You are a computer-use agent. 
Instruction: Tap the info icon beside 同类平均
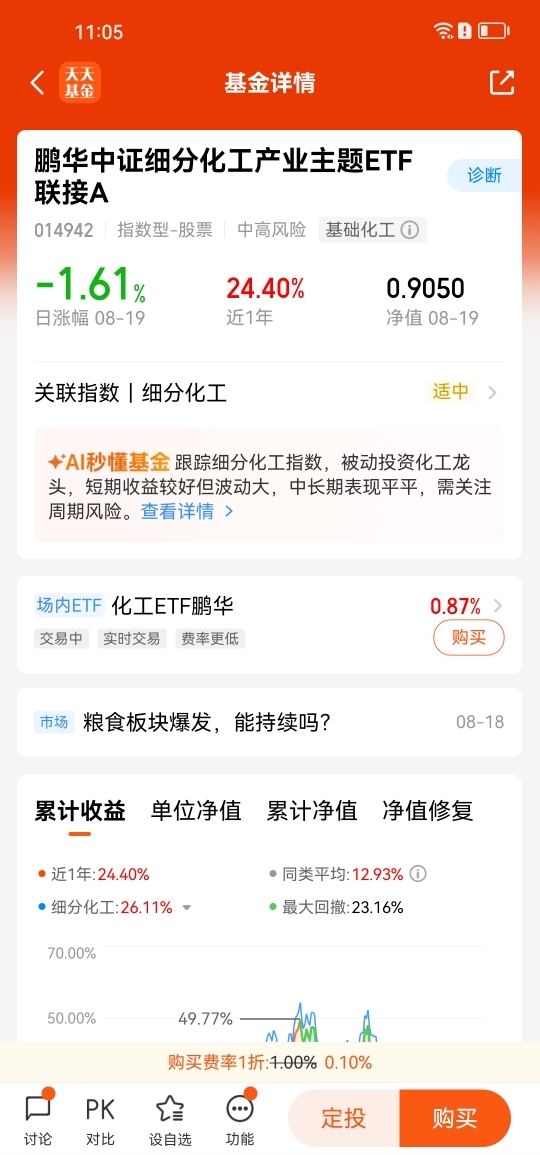tap(418, 874)
